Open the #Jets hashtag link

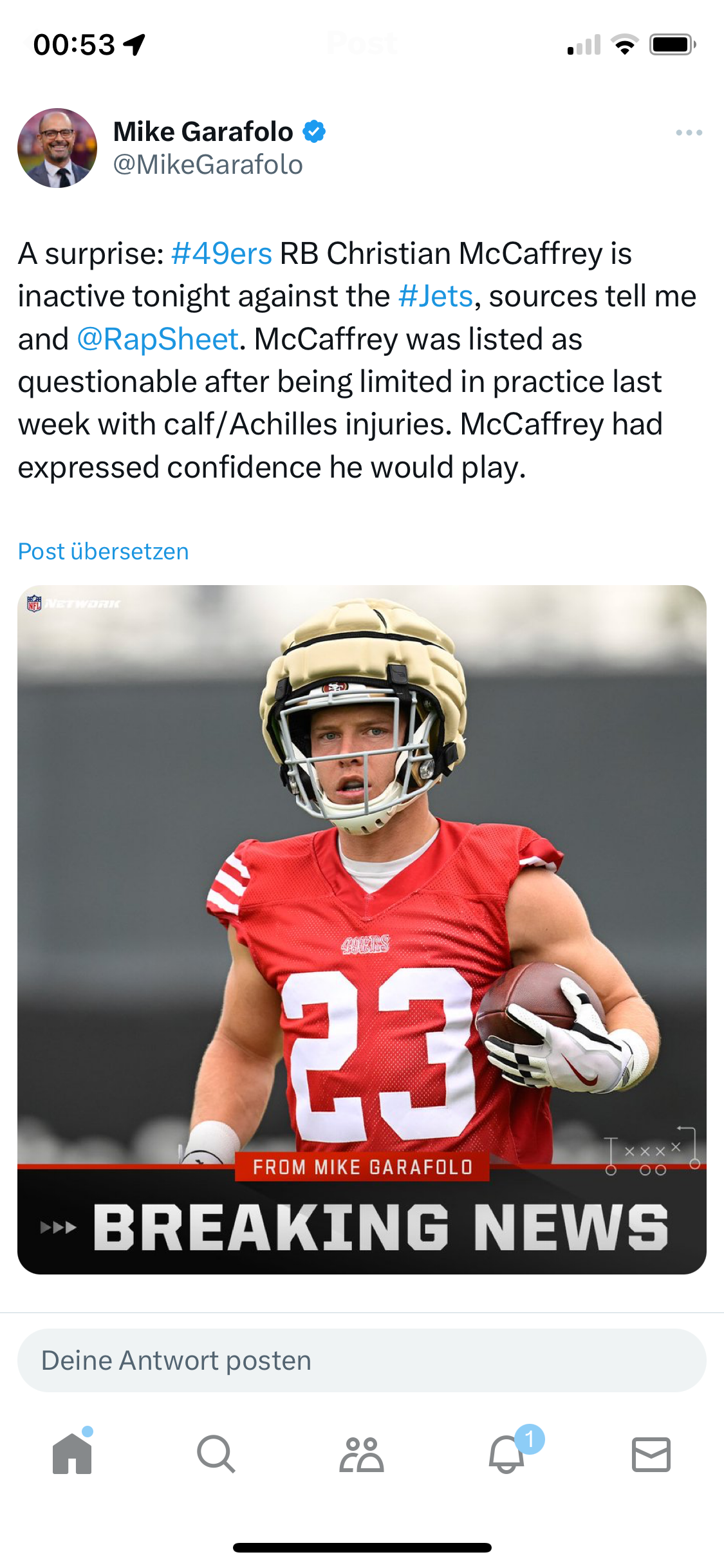[x=436, y=297]
